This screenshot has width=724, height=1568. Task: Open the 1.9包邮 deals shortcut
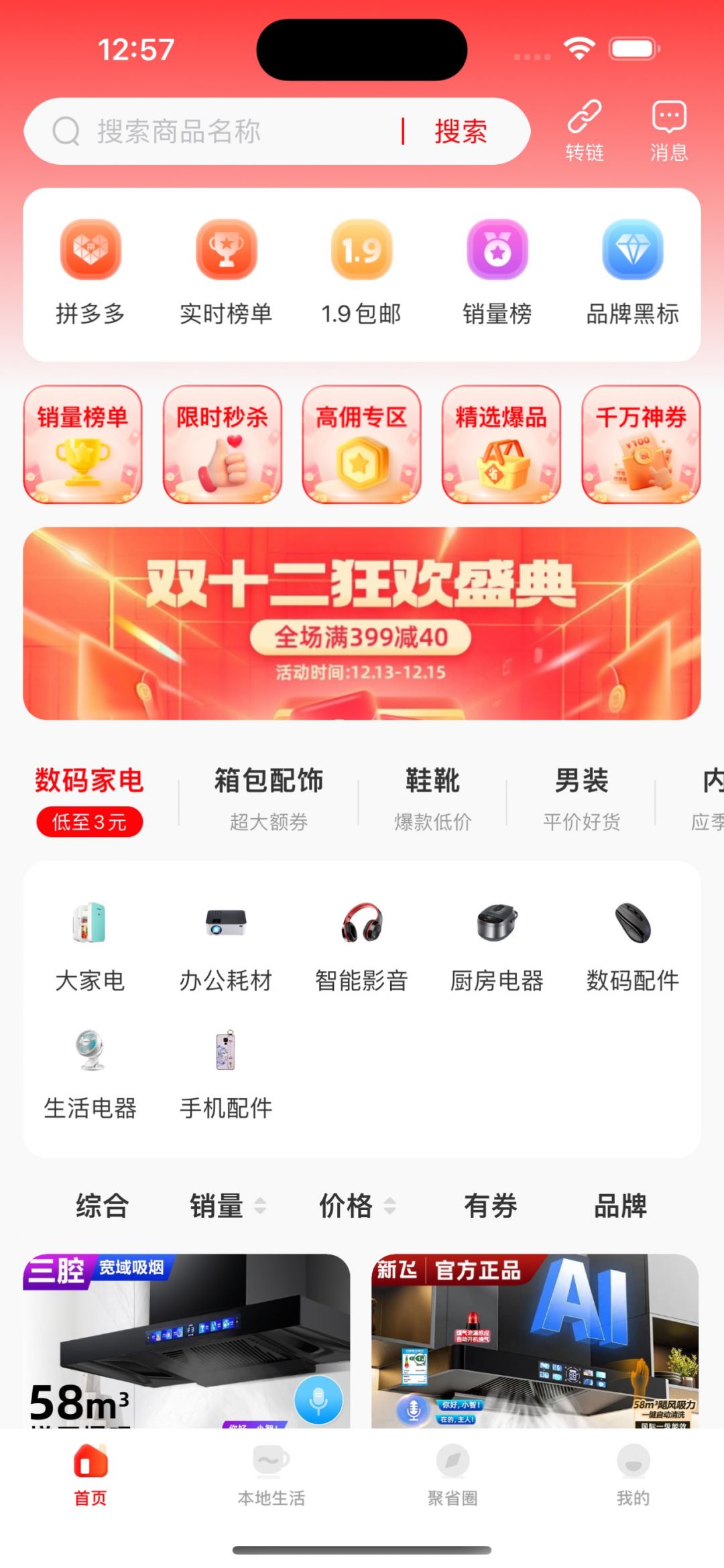[361, 271]
